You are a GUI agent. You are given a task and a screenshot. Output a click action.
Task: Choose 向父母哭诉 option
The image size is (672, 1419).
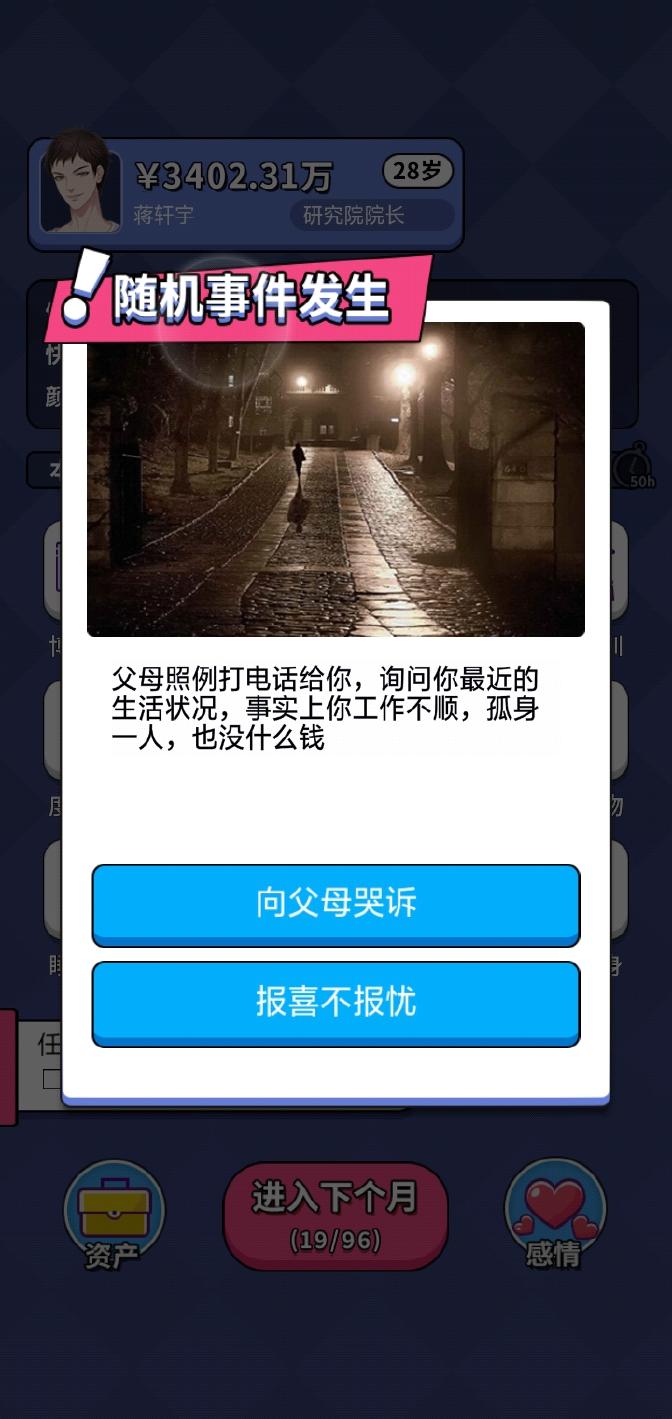336,904
